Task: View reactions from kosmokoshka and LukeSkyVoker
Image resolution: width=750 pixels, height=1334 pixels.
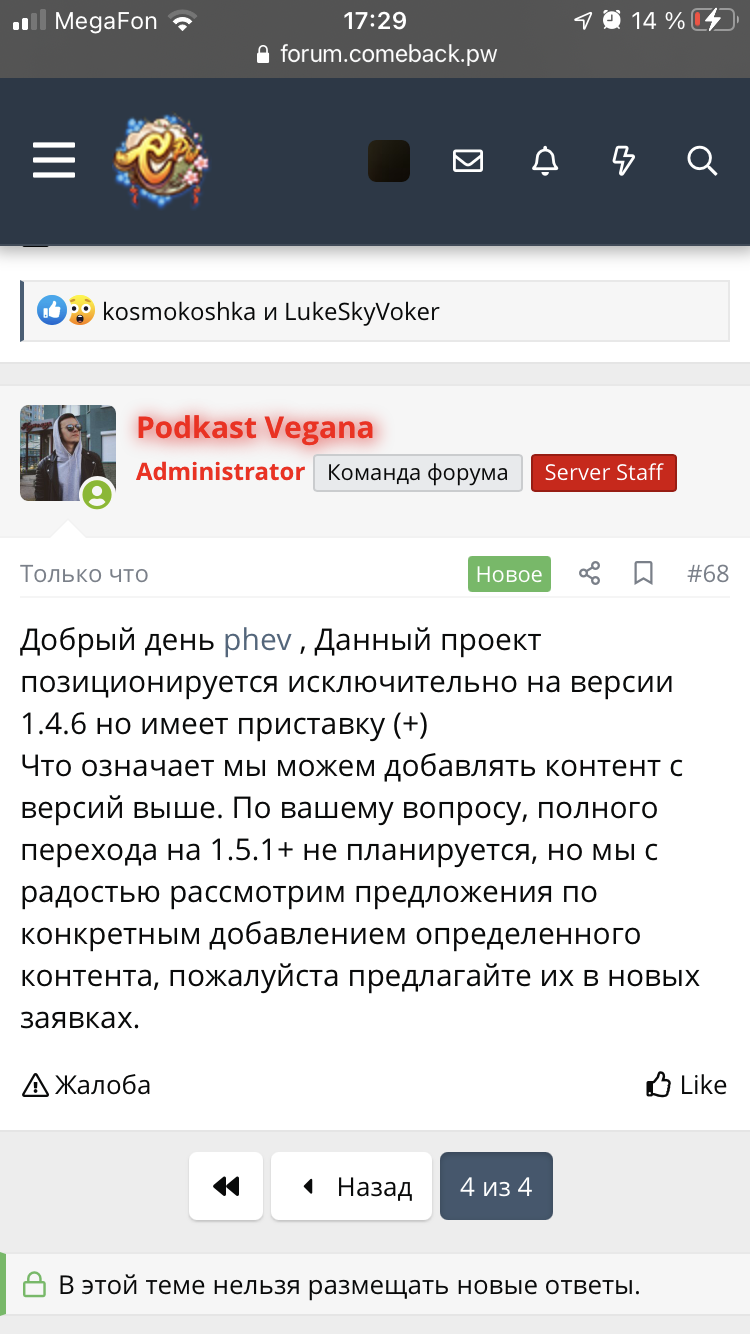Action: (x=270, y=311)
